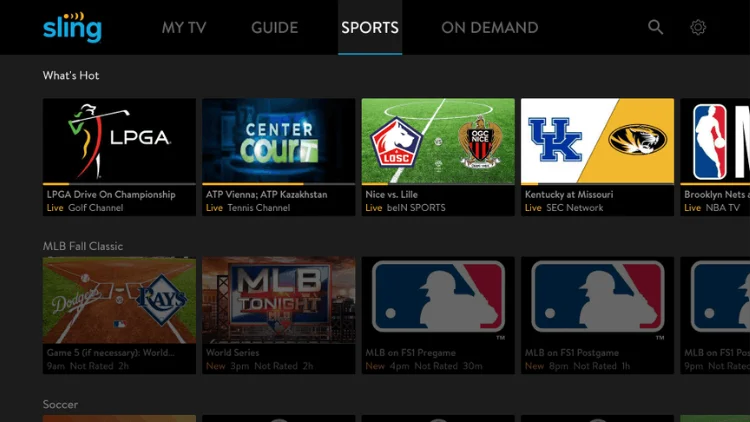Select the SPORTS tab
Image resolution: width=750 pixels, height=422 pixels.
[370, 28]
